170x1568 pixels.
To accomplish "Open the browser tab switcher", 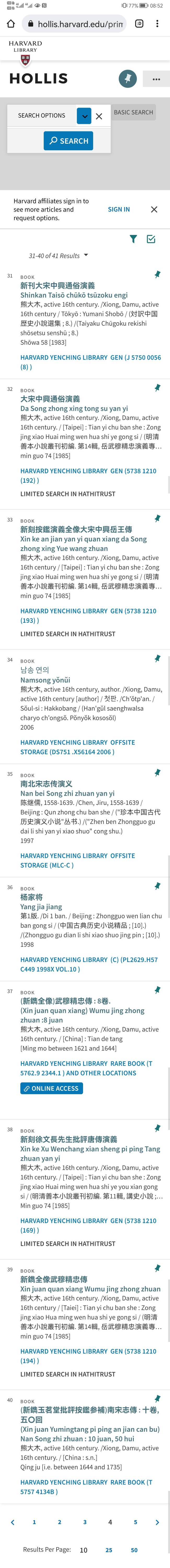I will point(139,24).
